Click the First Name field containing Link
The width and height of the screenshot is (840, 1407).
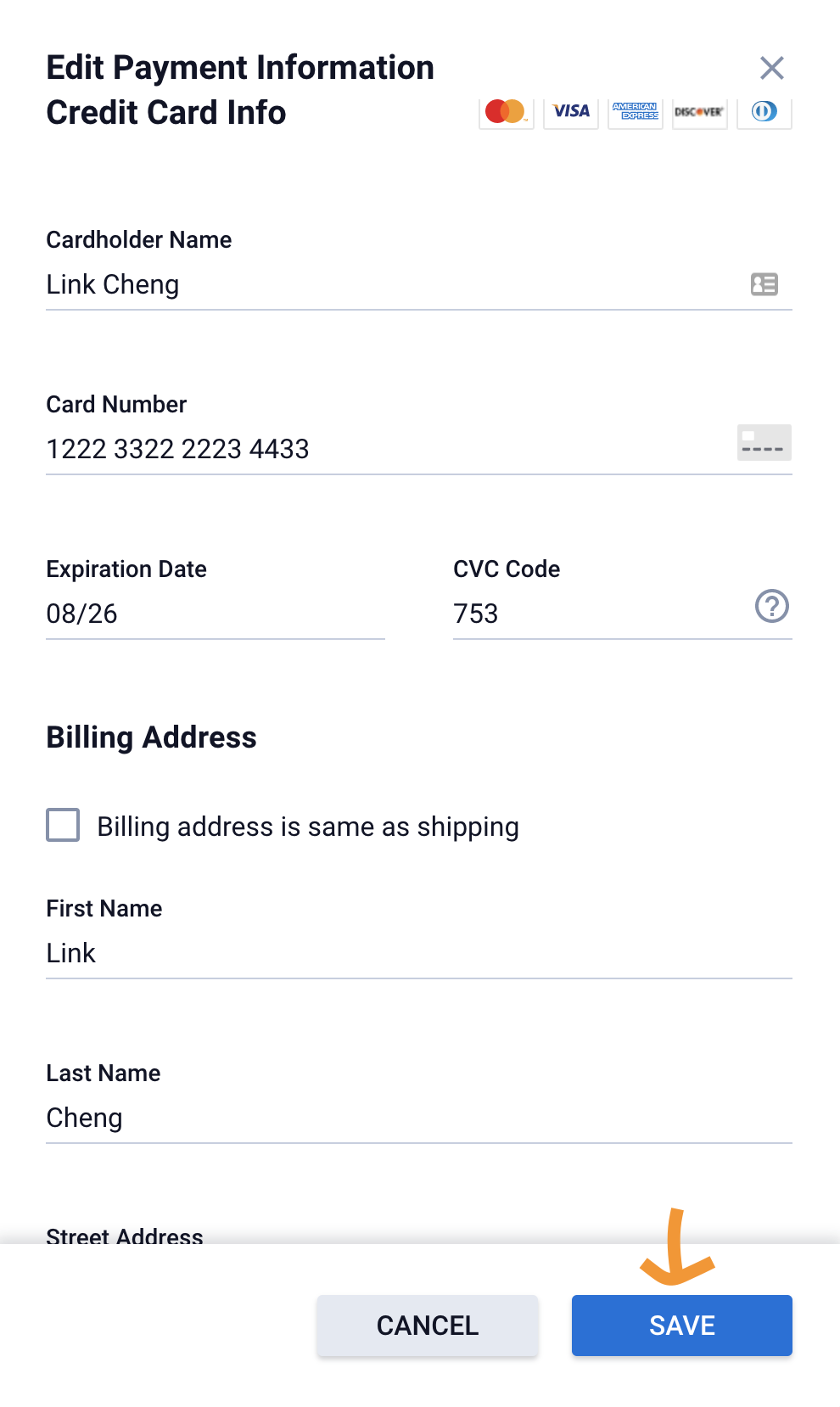[x=339, y=952]
